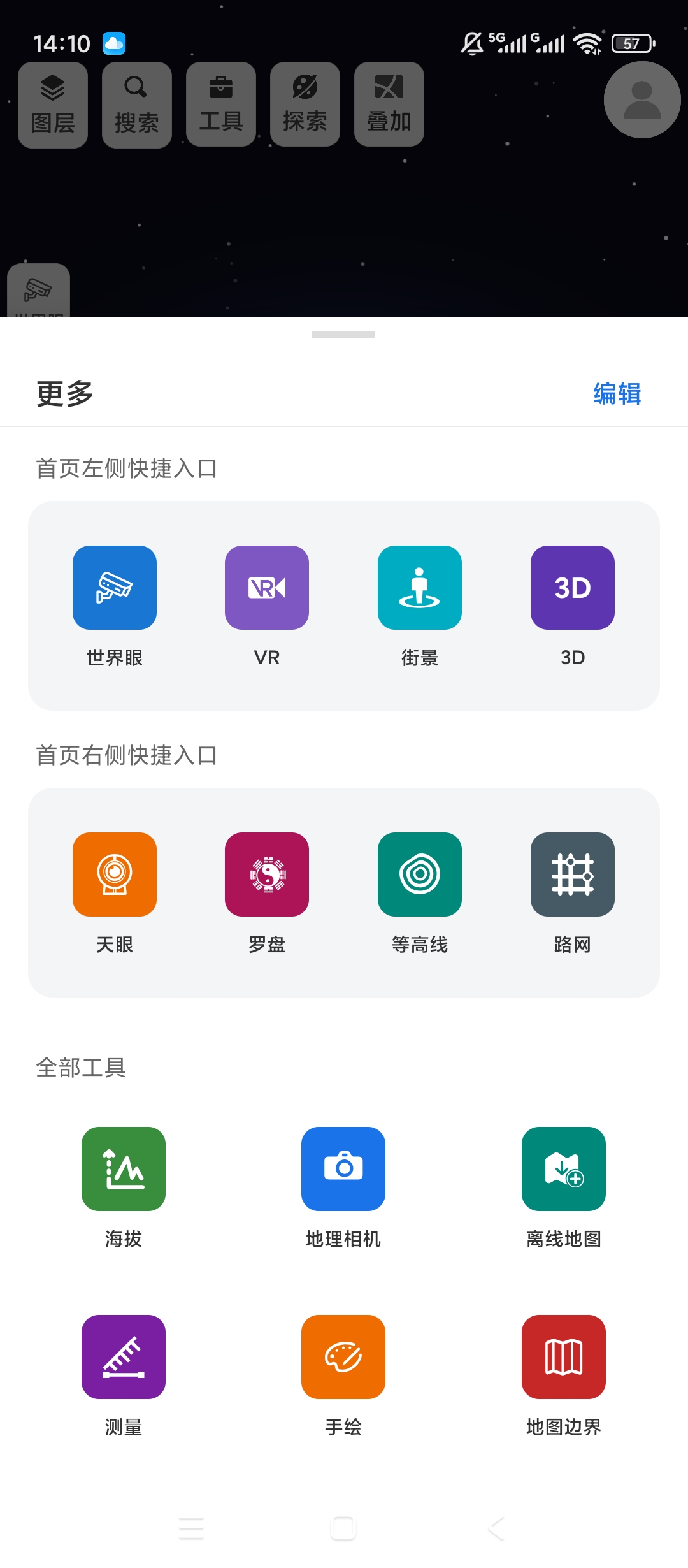688x1568 pixels.
Task: Tap the 搜索 search button
Action: (137, 105)
